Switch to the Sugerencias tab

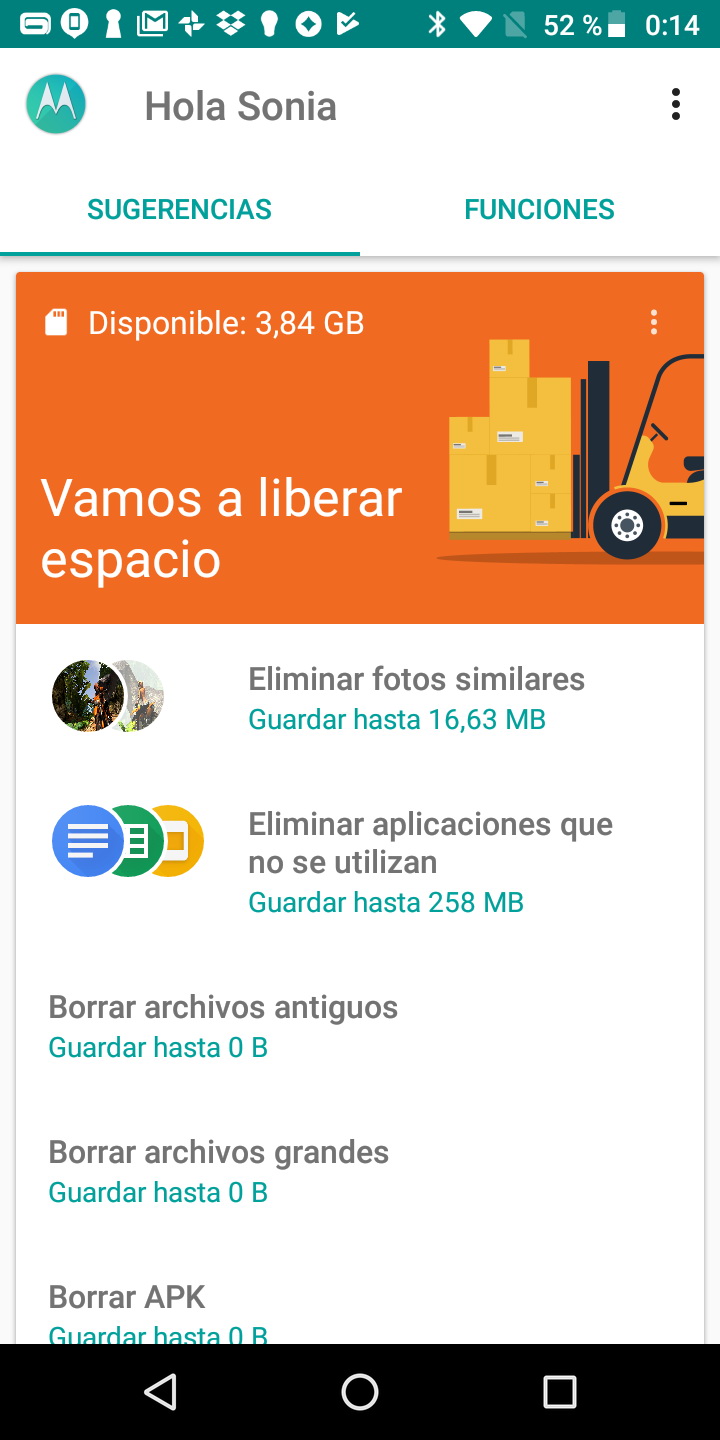click(180, 210)
